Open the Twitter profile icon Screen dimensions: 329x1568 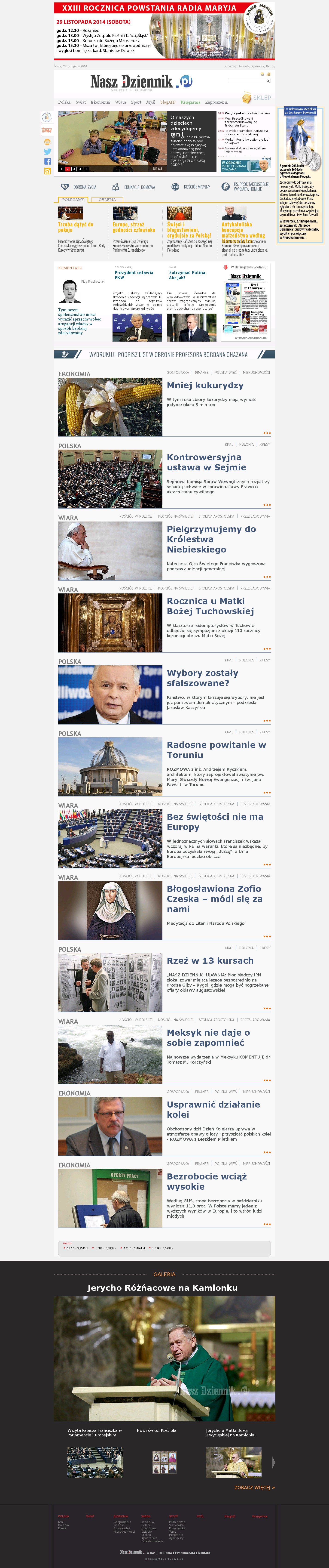(47, 151)
